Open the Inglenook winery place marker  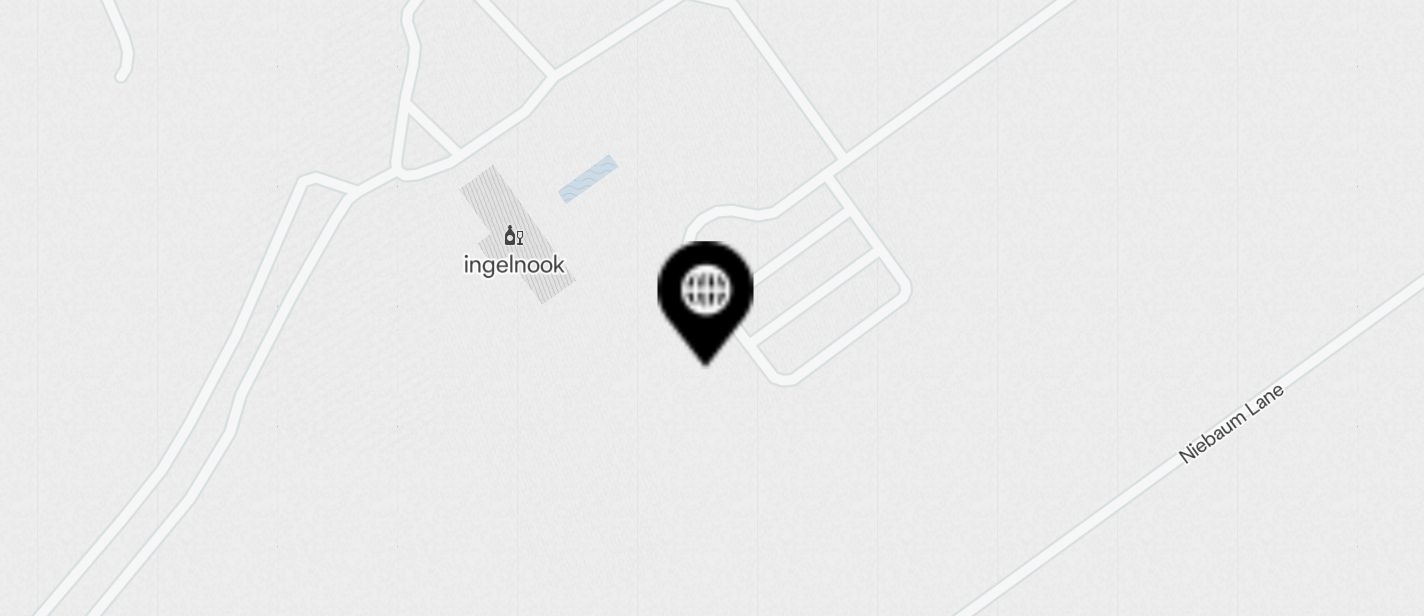(x=513, y=237)
